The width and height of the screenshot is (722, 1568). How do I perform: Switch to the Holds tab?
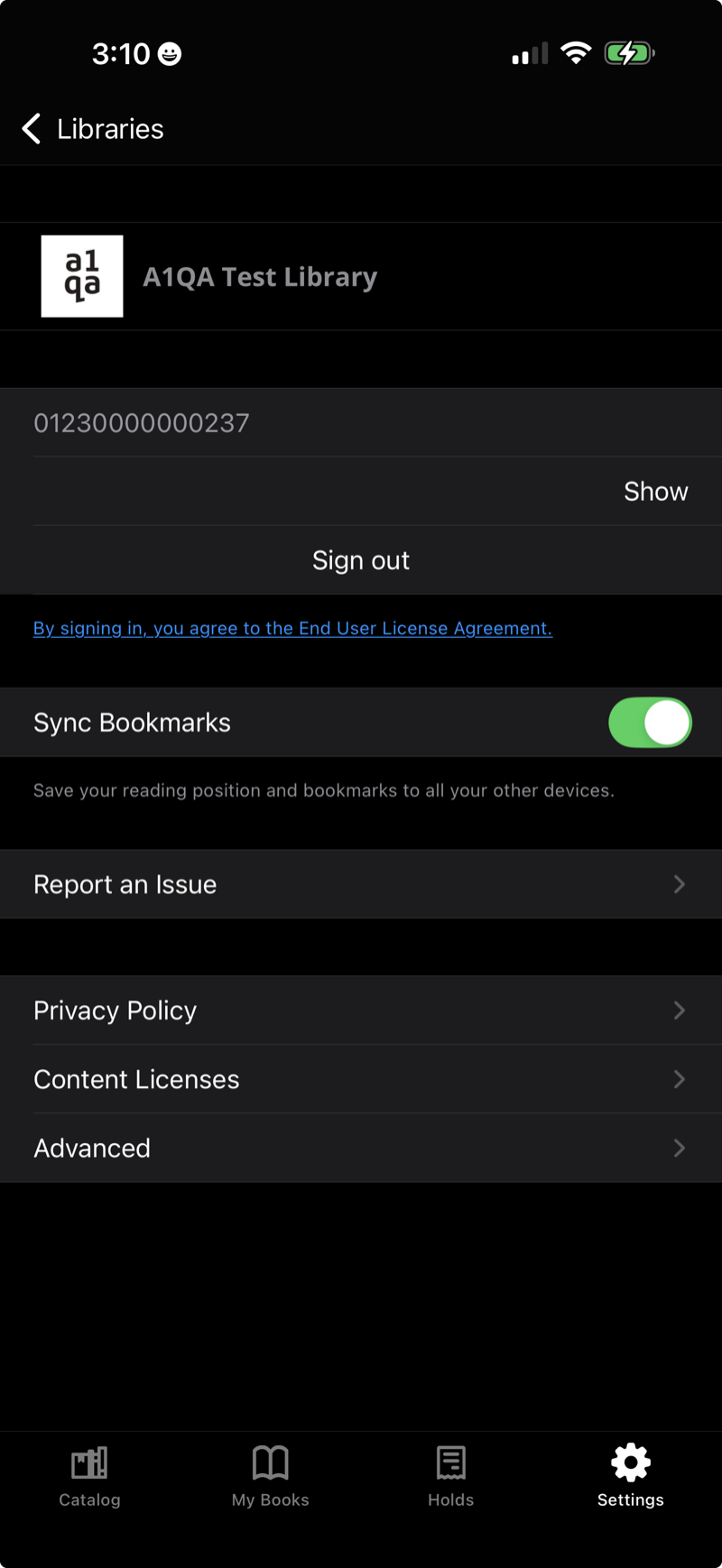pos(450,1476)
